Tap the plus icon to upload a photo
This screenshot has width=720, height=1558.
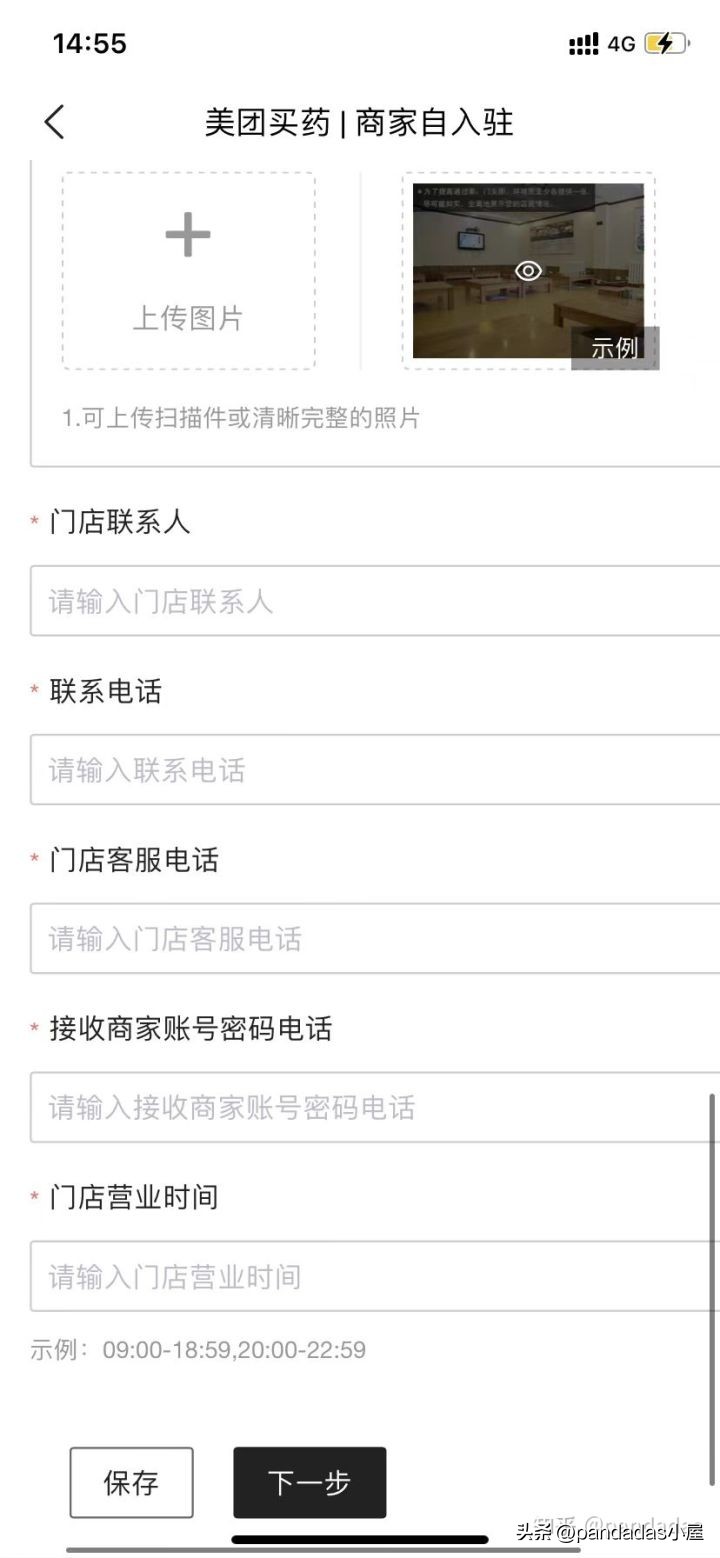(x=187, y=234)
